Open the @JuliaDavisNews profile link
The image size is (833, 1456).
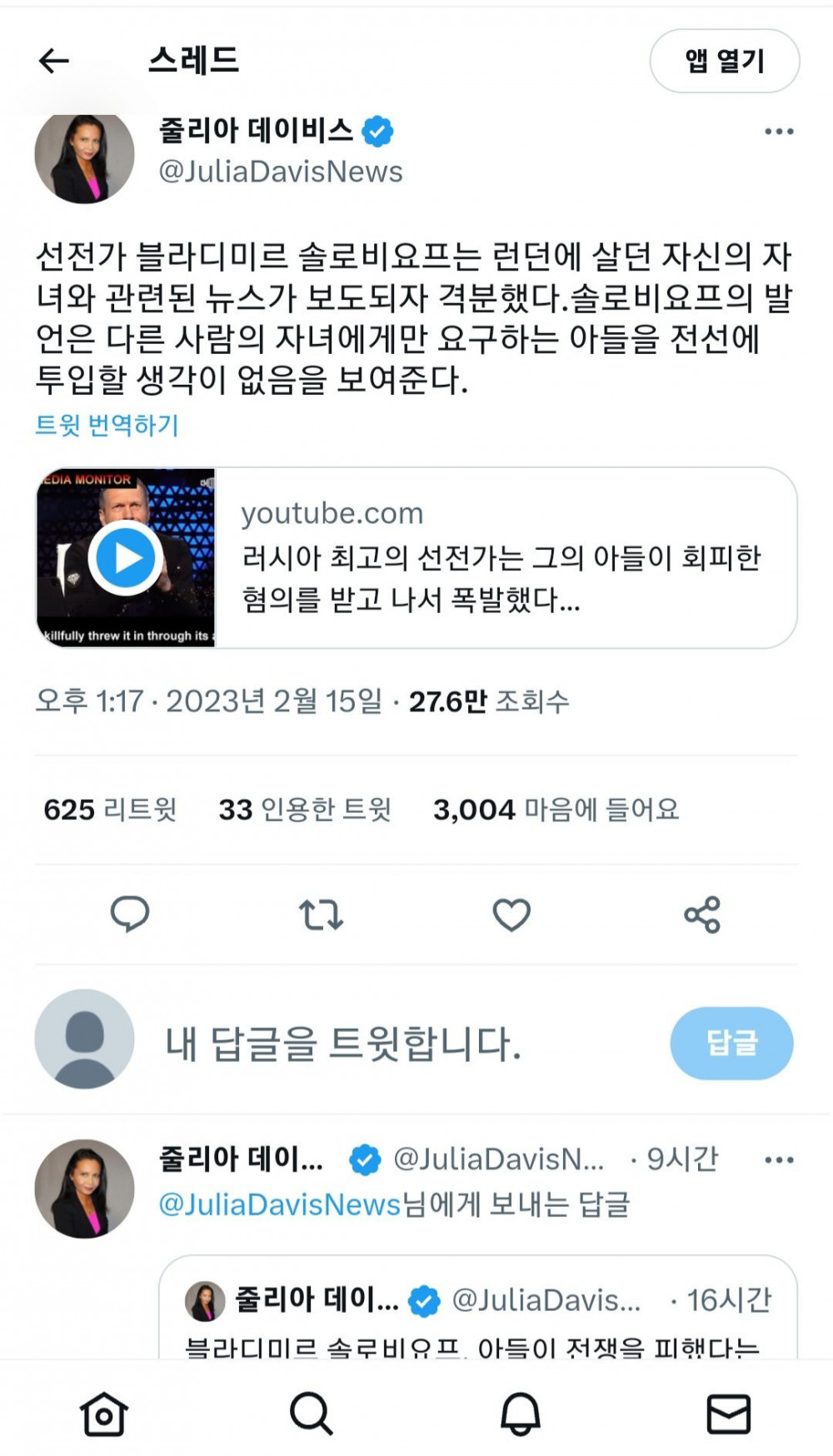point(281,172)
